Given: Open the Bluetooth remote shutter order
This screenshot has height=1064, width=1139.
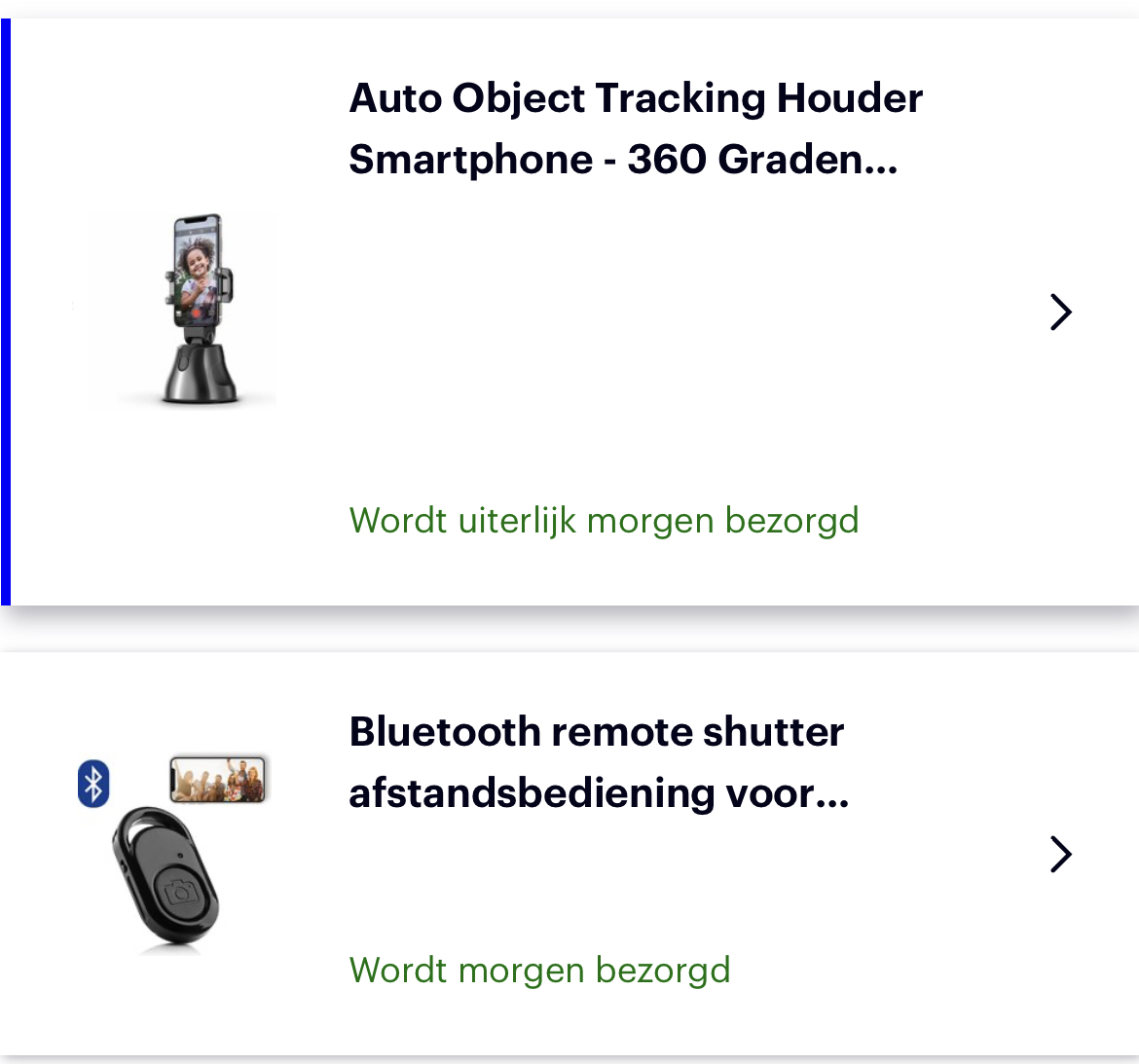Looking at the screenshot, I should (1060, 854).
